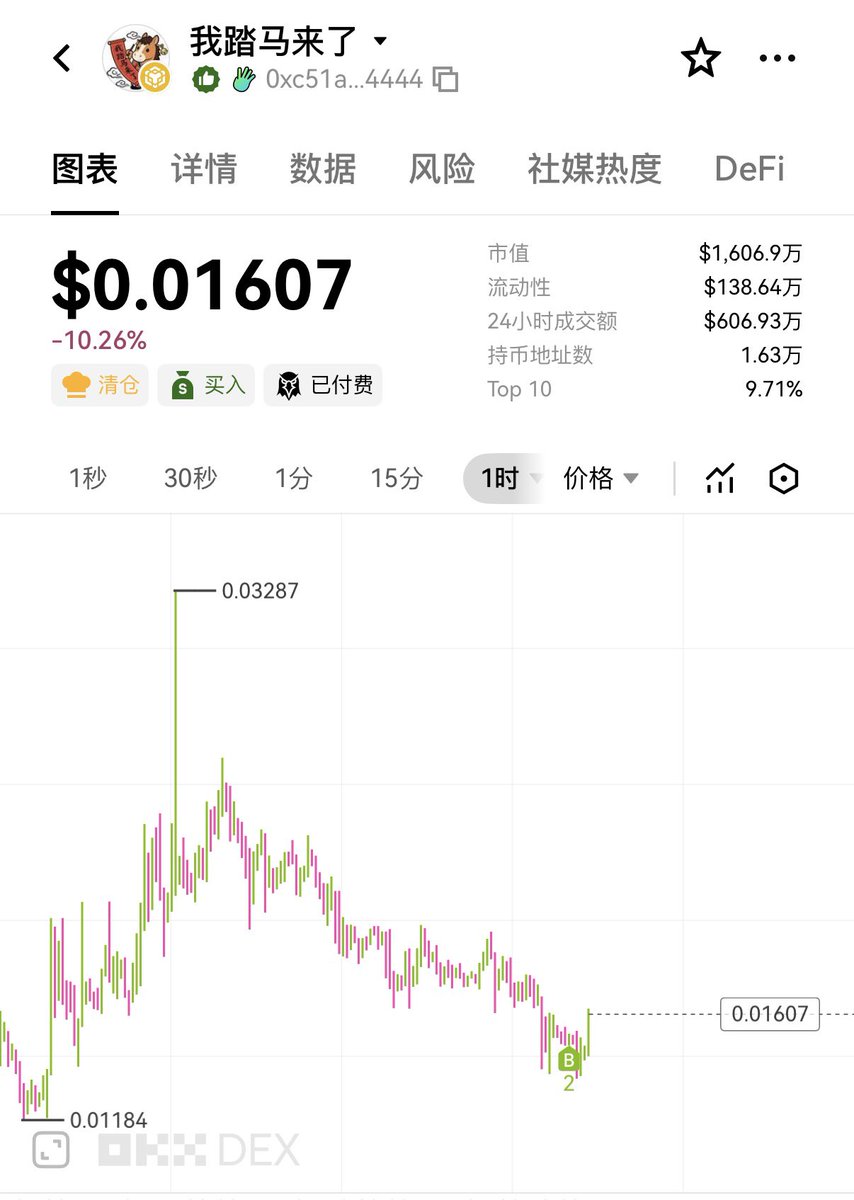Tap the 已付费 chip
854x1200 pixels.
pos(323,385)
